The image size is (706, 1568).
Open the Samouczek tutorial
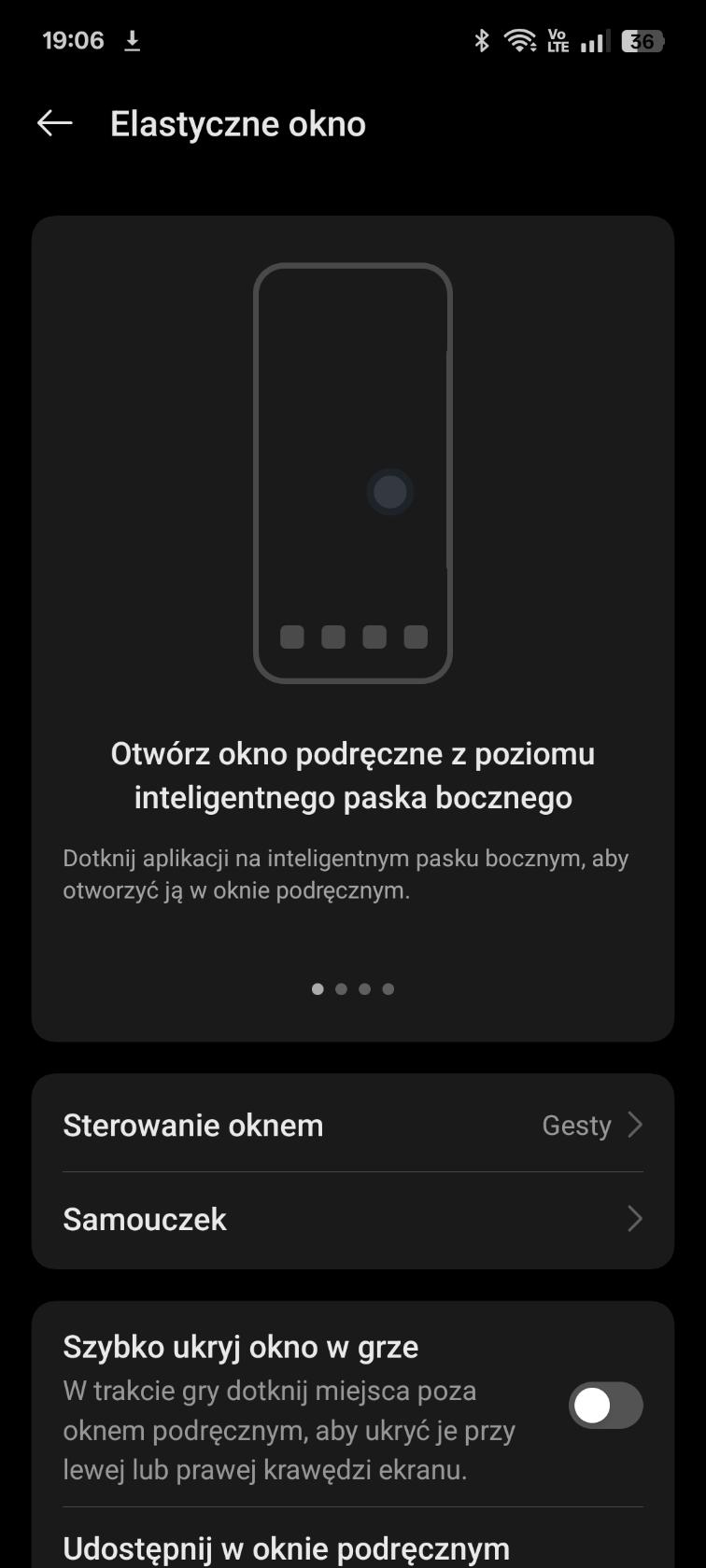352,1219
